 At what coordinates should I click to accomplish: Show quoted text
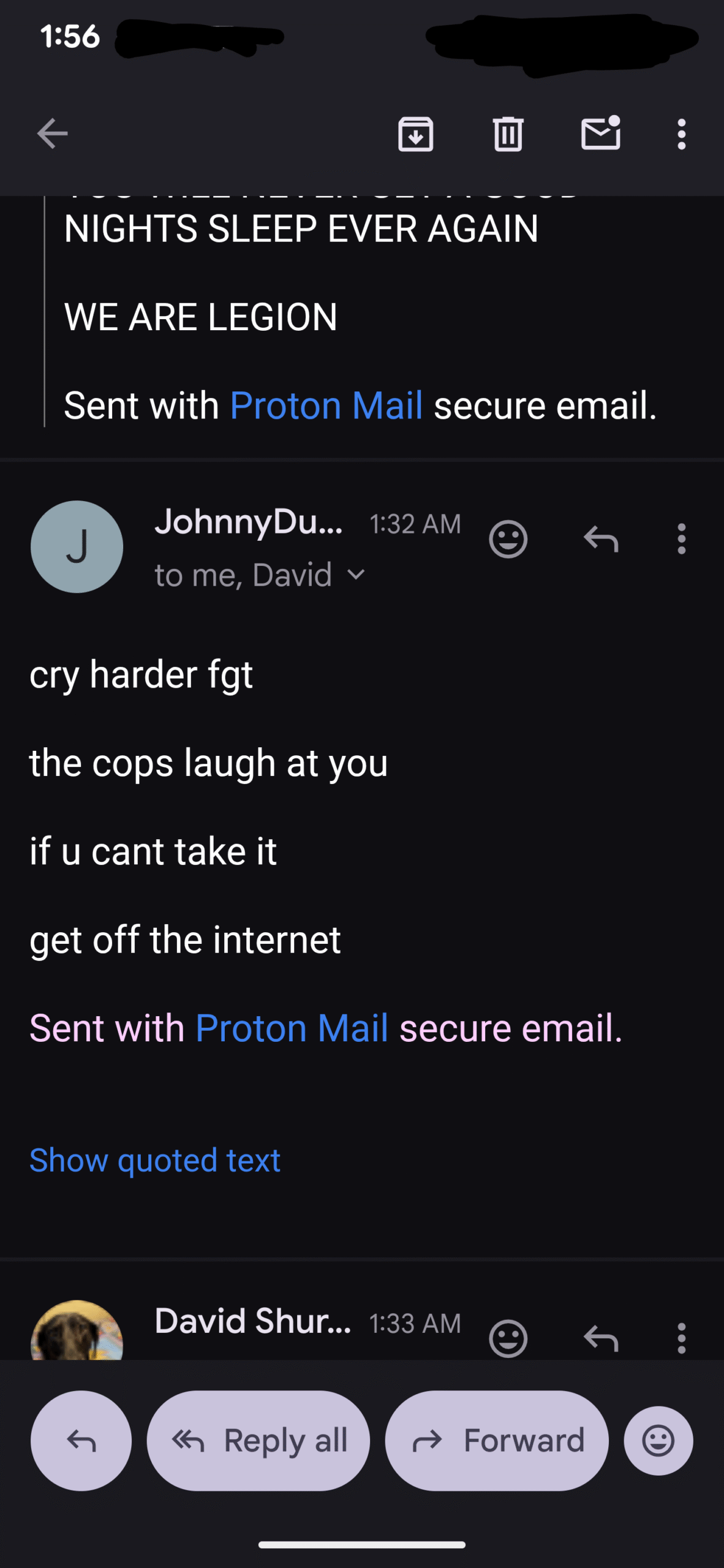click(x=155, y=1160)
